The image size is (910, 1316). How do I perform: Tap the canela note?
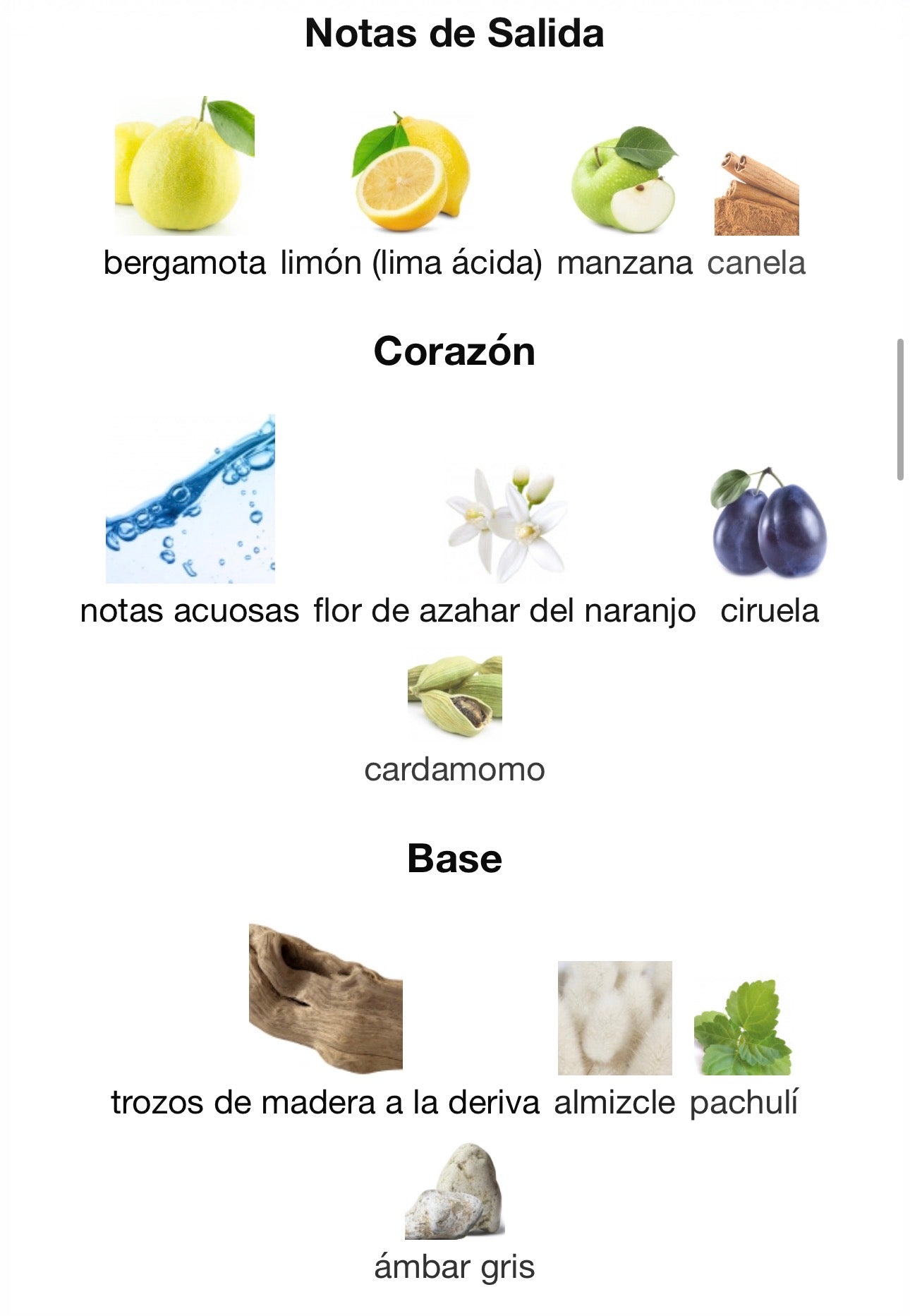point(756,194)
